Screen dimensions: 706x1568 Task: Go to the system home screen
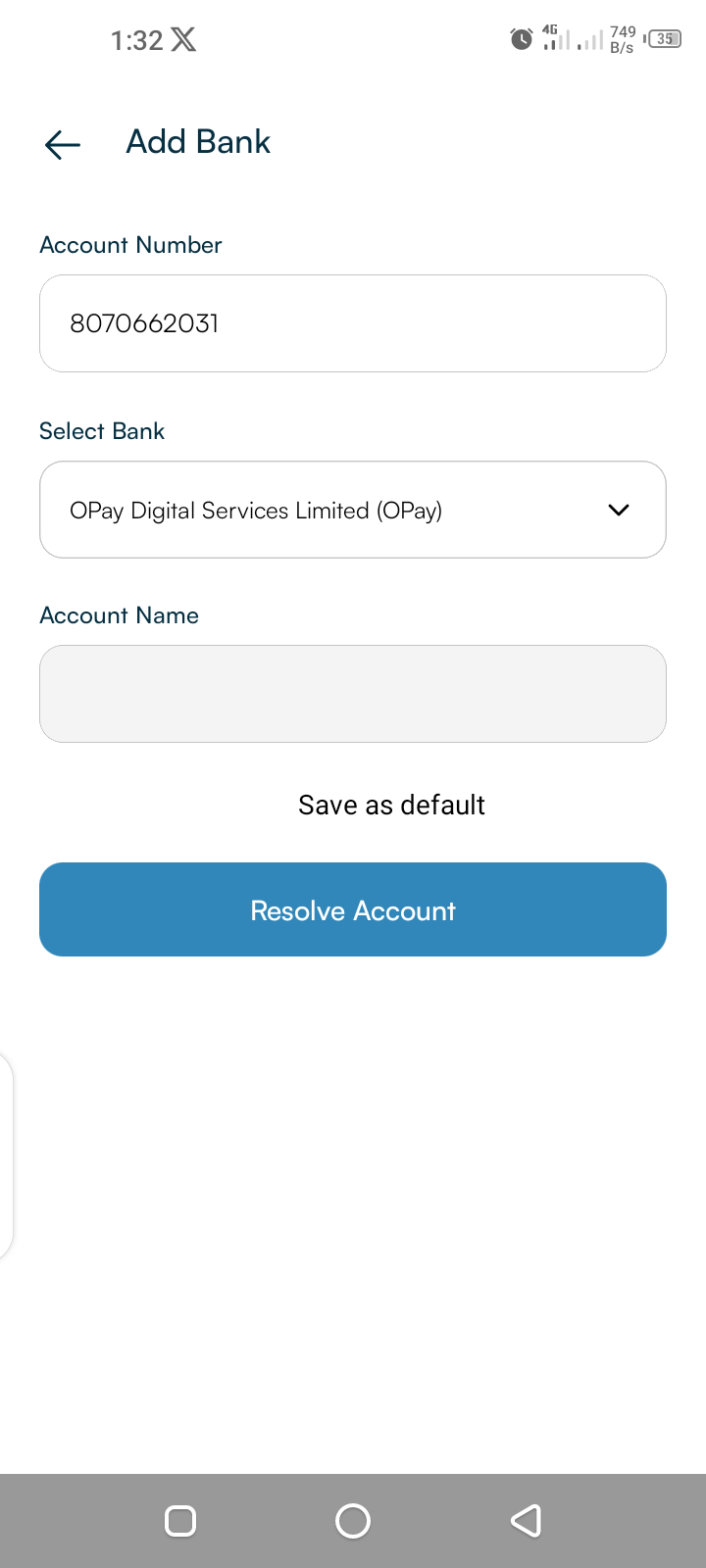(353, 1521)
